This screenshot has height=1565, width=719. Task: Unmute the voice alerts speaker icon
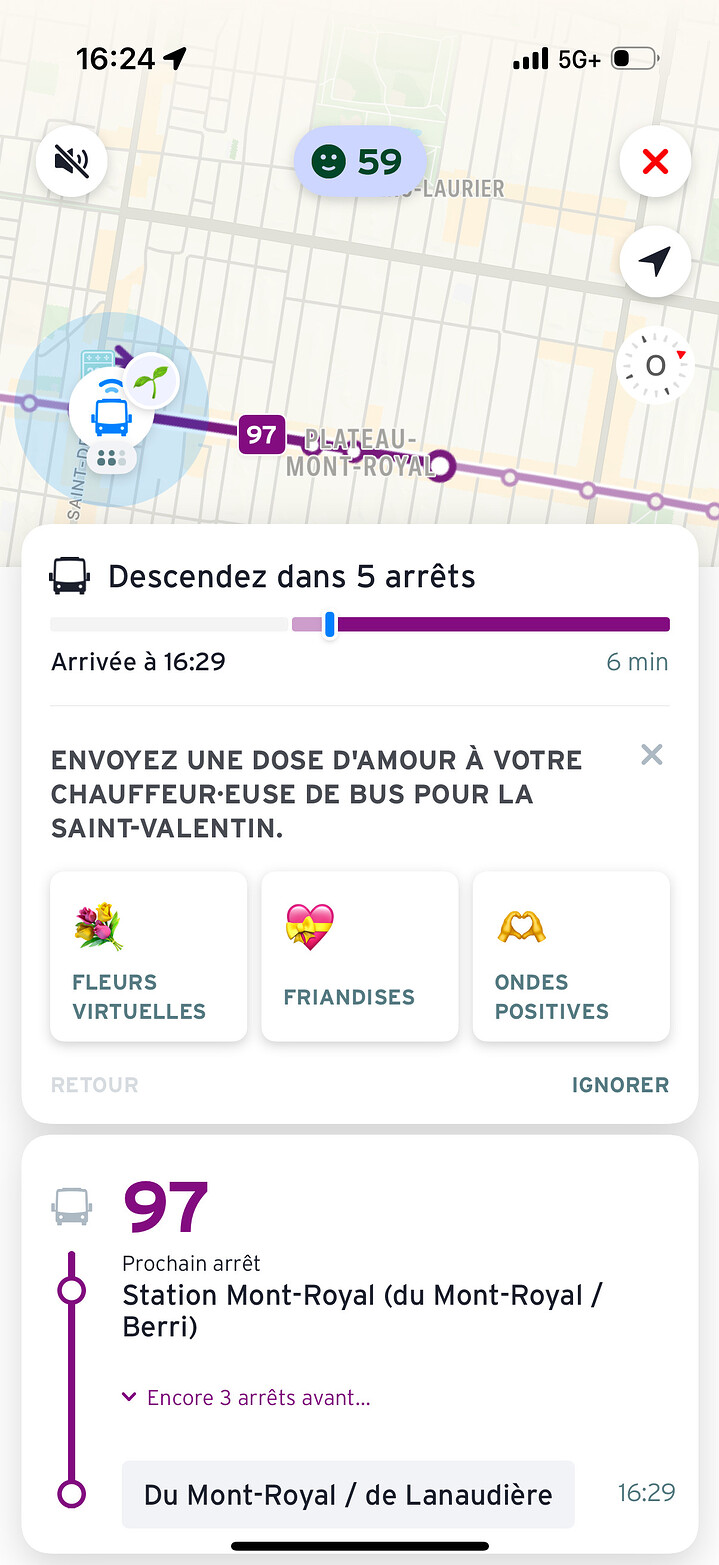[71, 160]
